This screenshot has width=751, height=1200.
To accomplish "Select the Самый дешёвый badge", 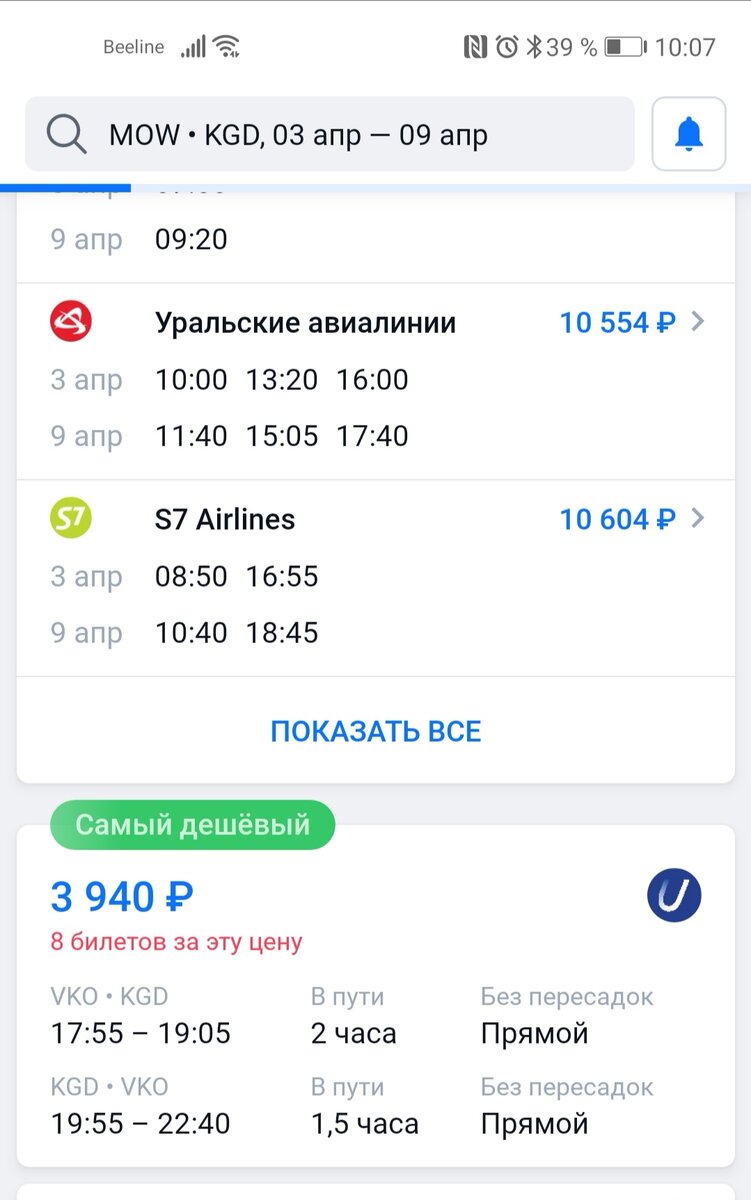I will pyautogui.click(x=192, y=824).
